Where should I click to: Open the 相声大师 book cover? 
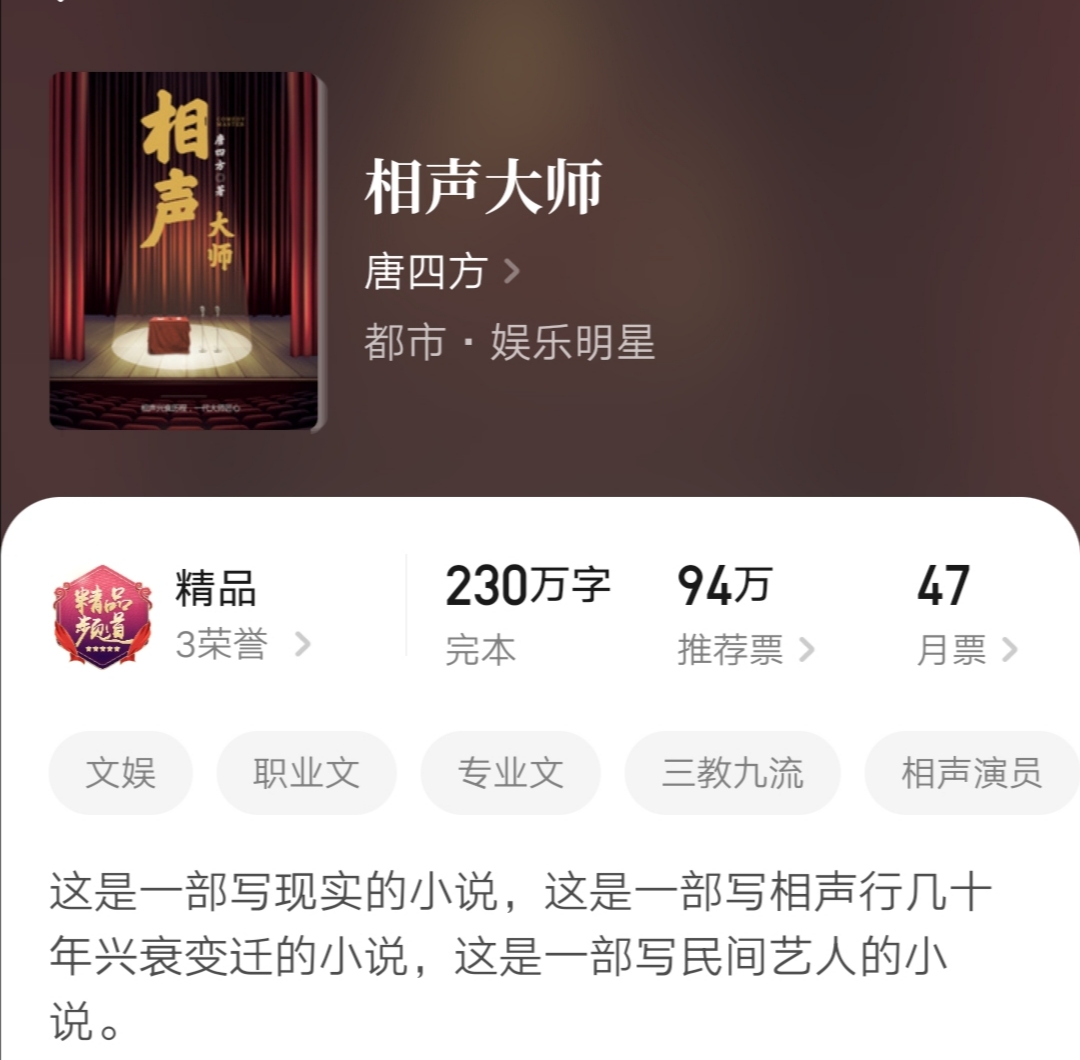187,251
